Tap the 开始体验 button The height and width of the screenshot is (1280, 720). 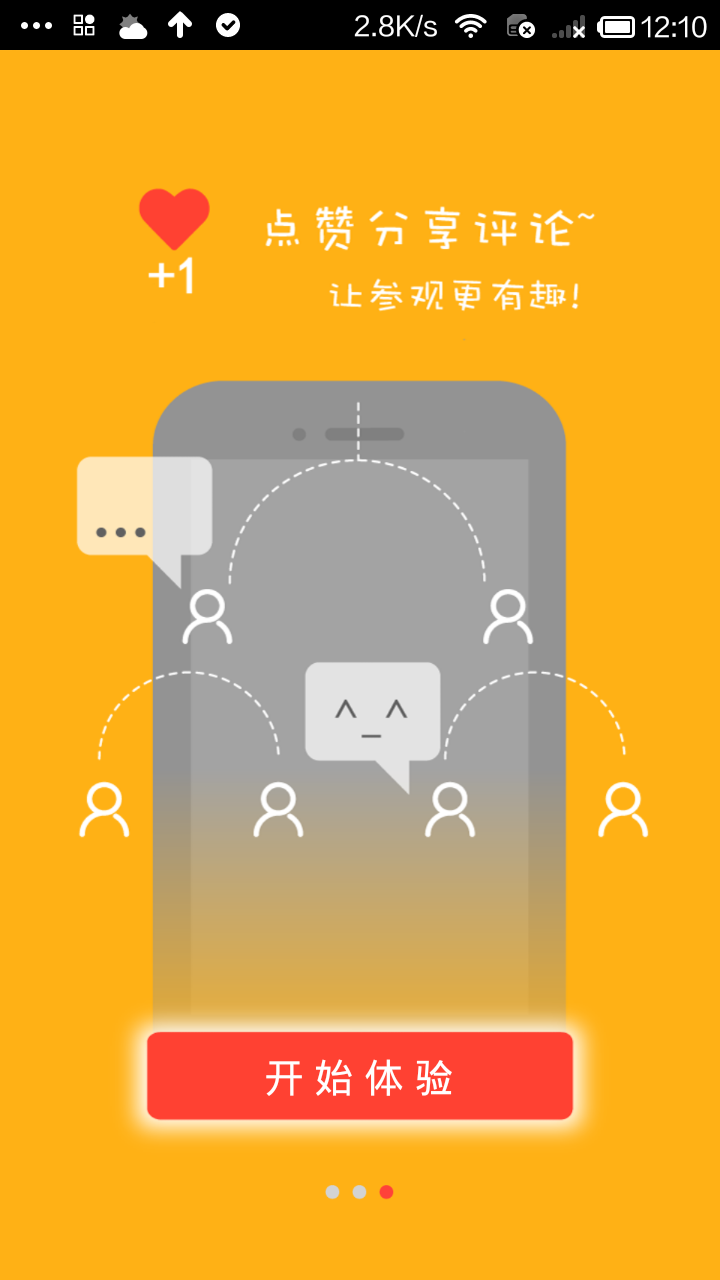coord(360,1076)
